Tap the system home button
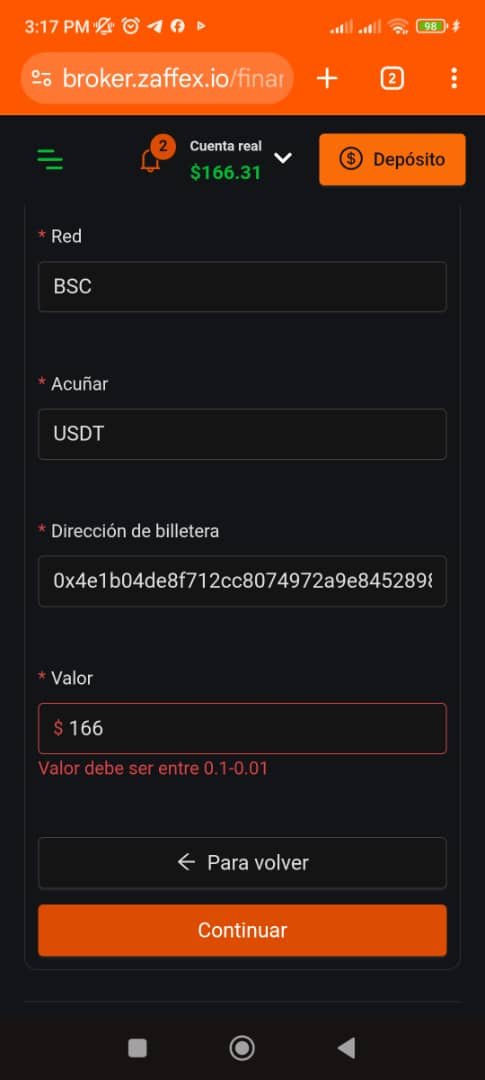Screen dimensions: 485x1080 tap(242, 1048)
